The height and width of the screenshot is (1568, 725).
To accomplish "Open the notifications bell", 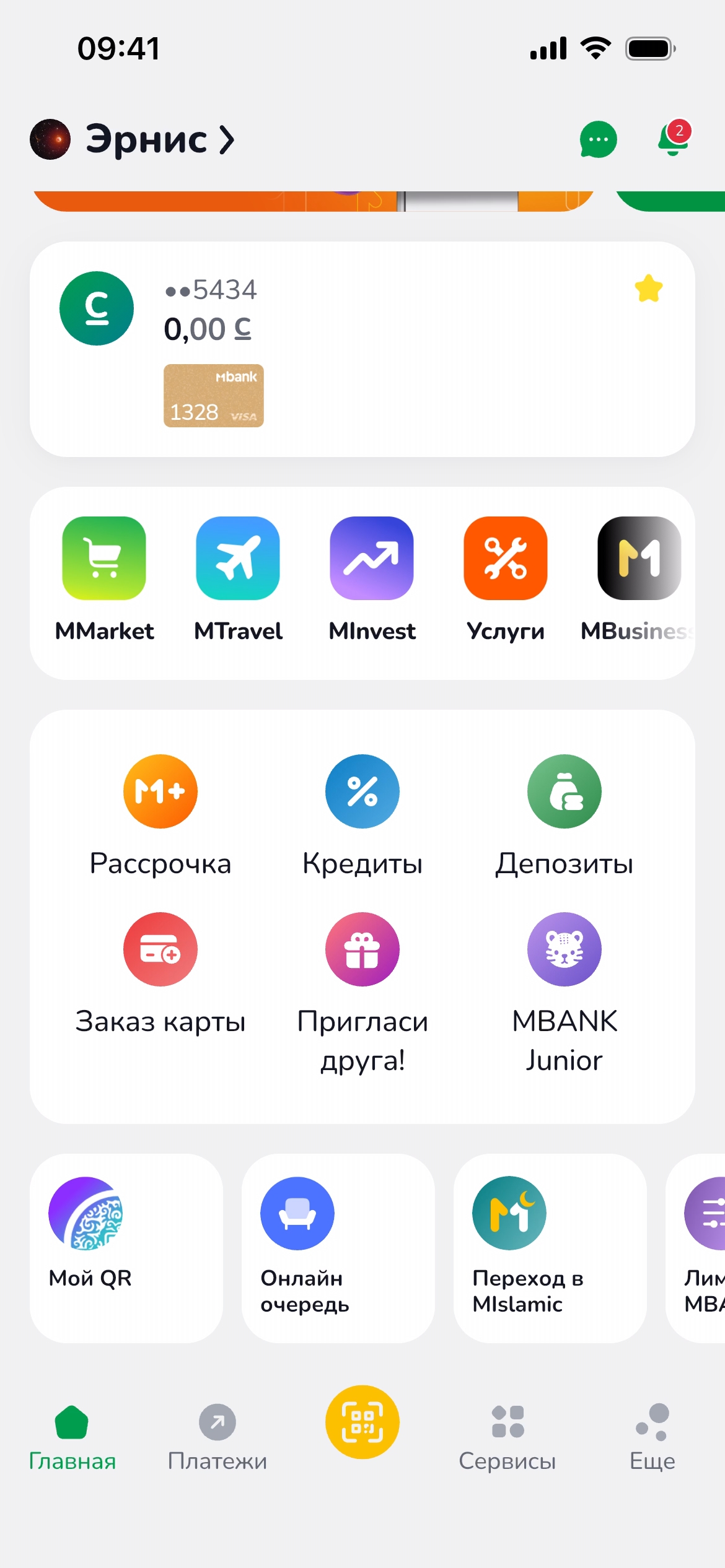I will tap(674, 138).
